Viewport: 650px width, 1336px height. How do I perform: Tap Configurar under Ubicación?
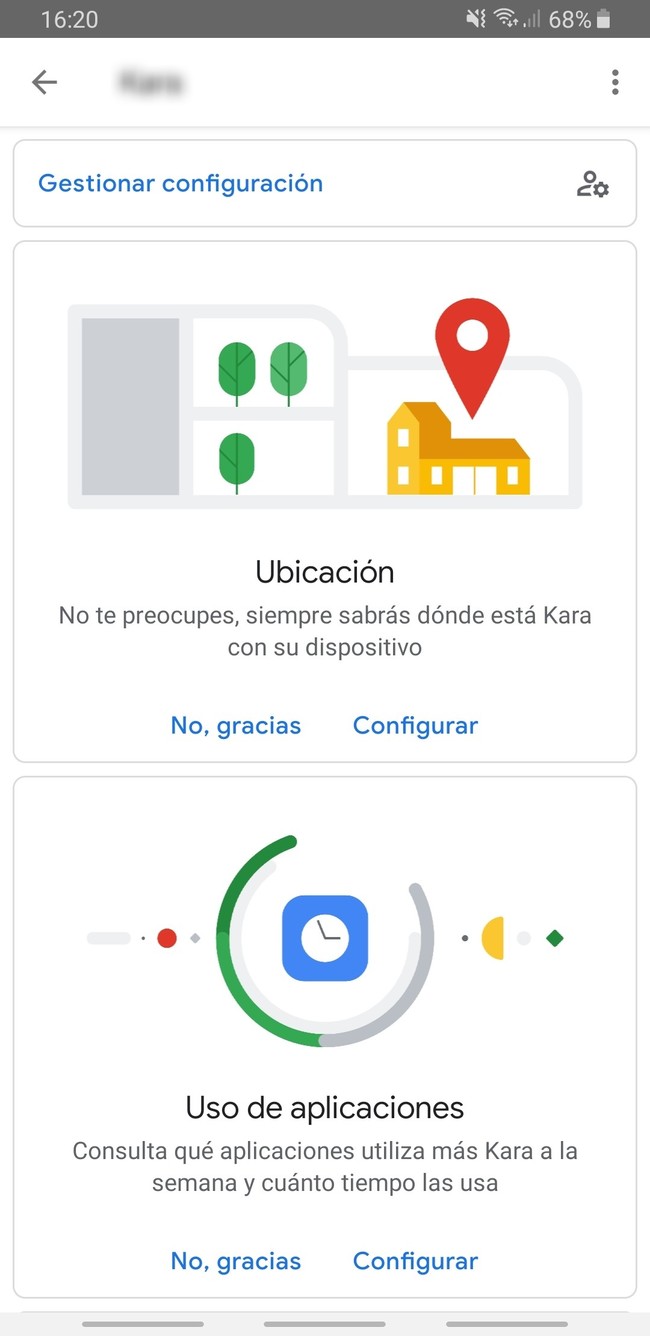coord(415,725)
